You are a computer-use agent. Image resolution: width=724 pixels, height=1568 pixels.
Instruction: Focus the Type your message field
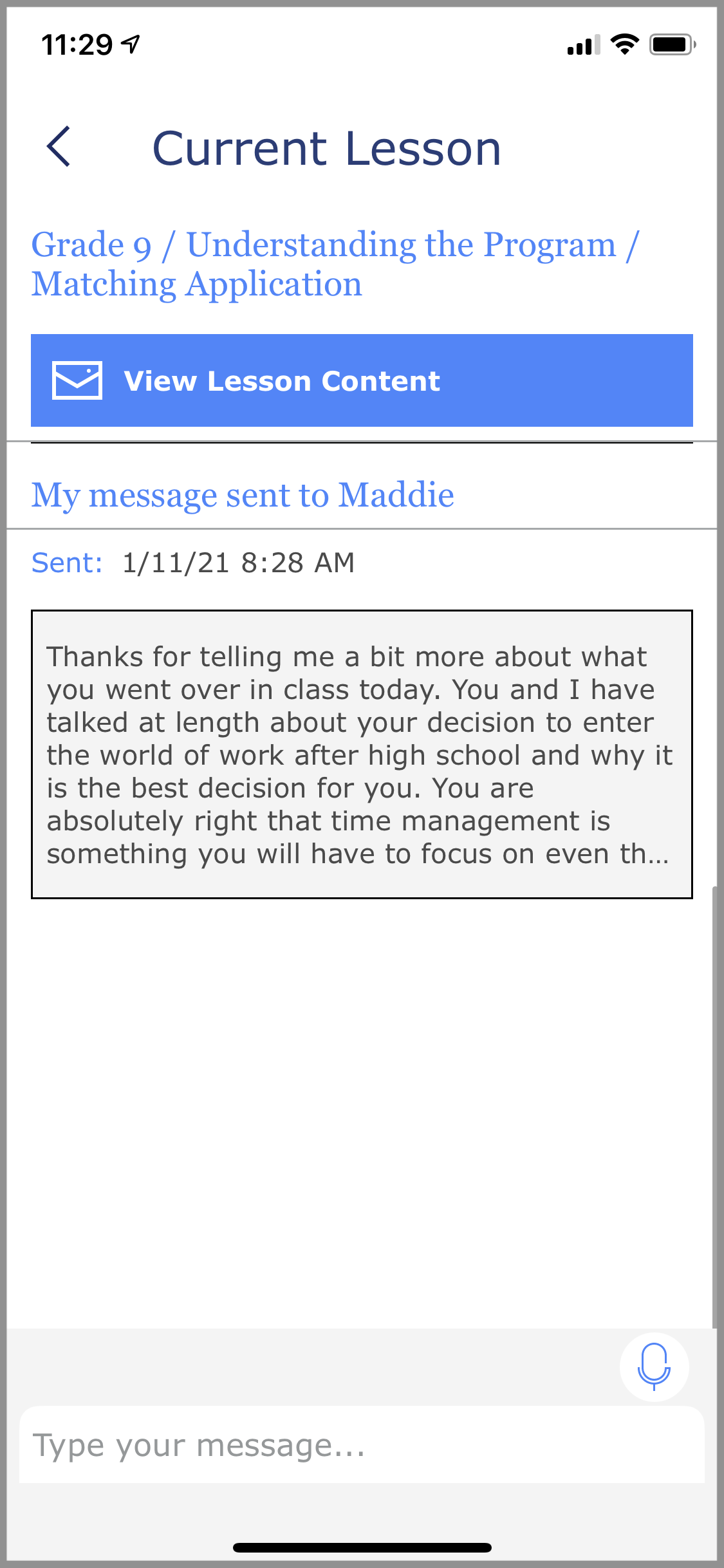pyautogui.click(x=362, y=1445)
